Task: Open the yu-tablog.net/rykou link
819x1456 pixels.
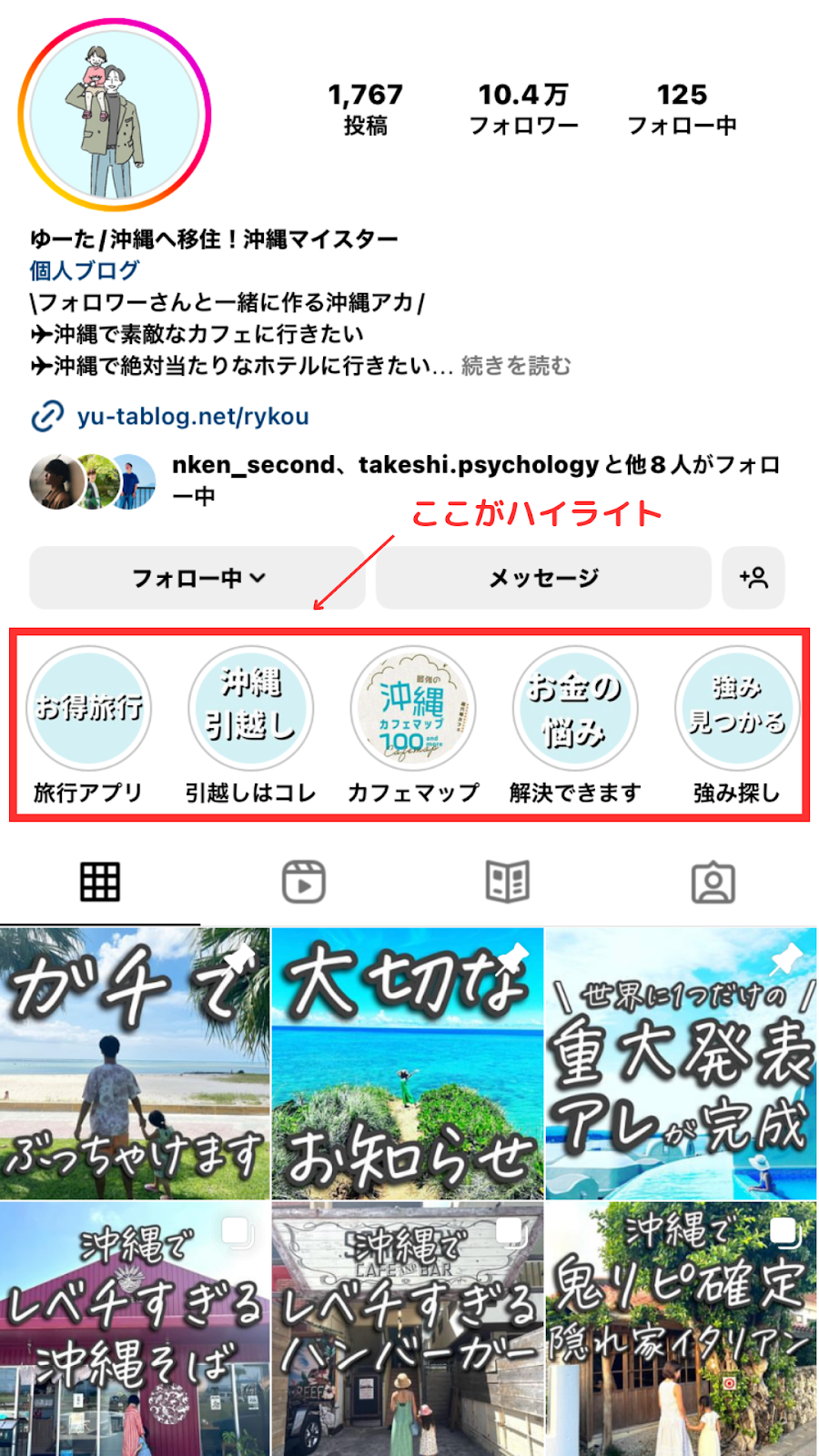Action: 192,417
